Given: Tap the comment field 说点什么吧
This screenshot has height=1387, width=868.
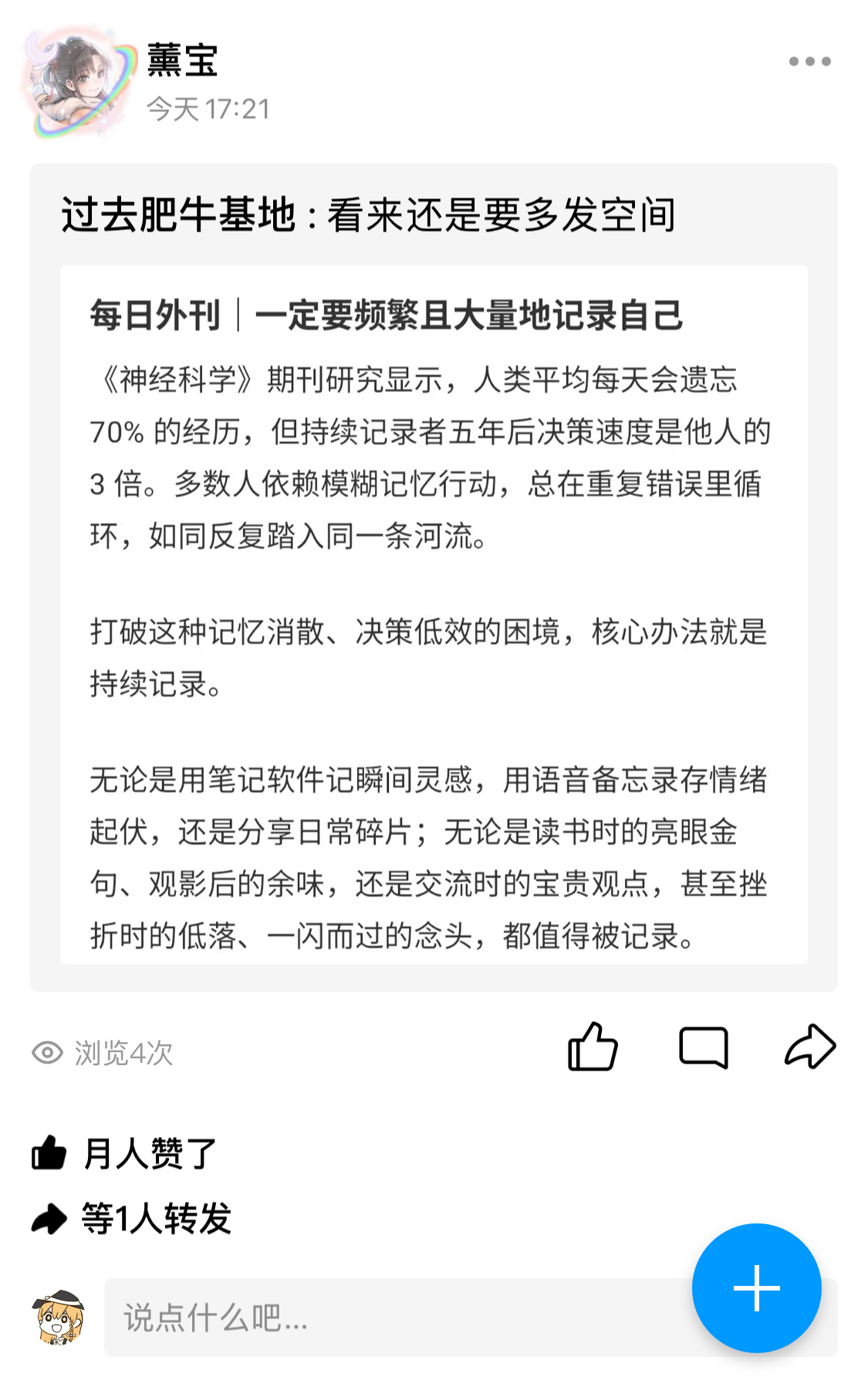Looking at the screenshot, I should [x=393, y=1318].
